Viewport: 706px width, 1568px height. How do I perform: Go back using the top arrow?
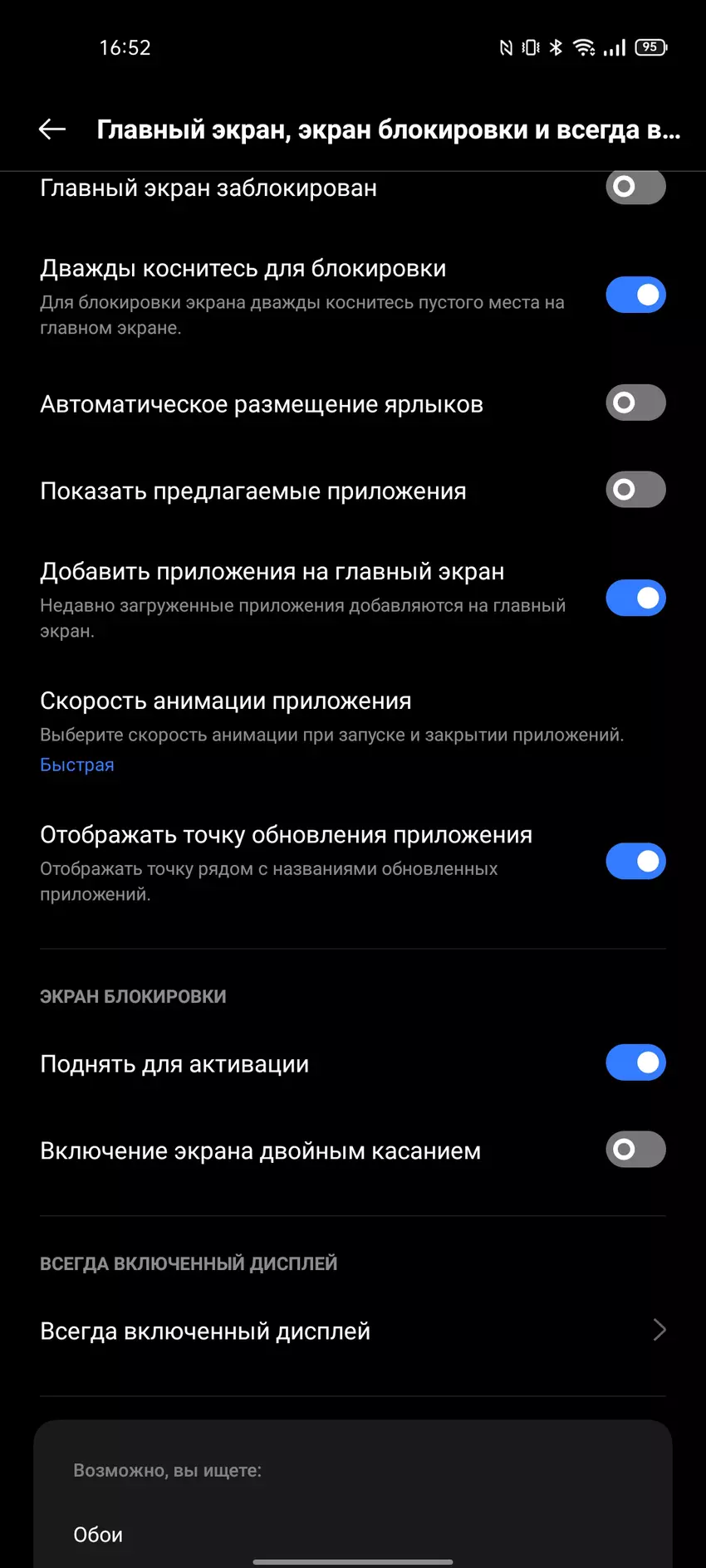point(52,129)
